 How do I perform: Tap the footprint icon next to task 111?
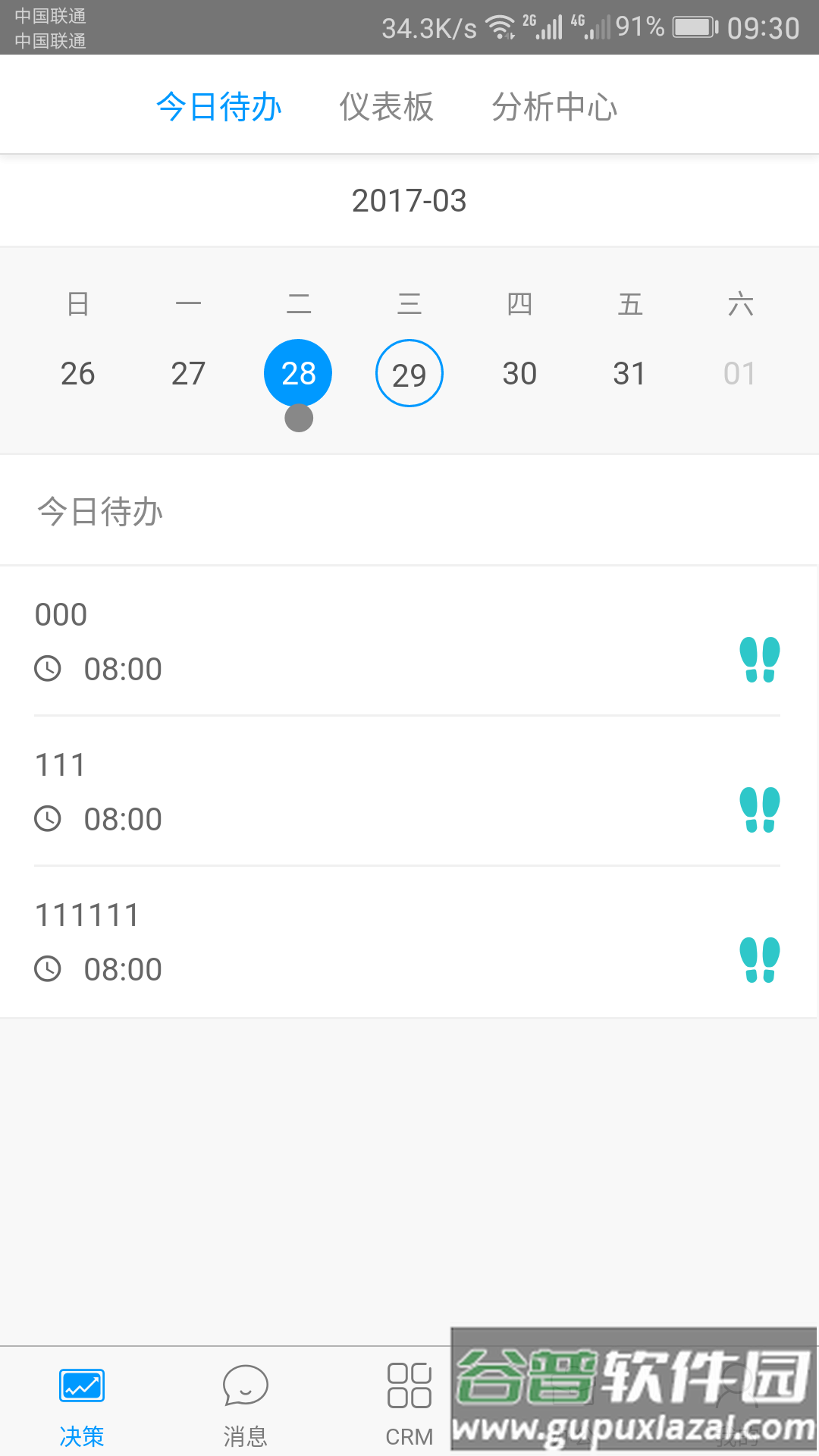[761, 810]
